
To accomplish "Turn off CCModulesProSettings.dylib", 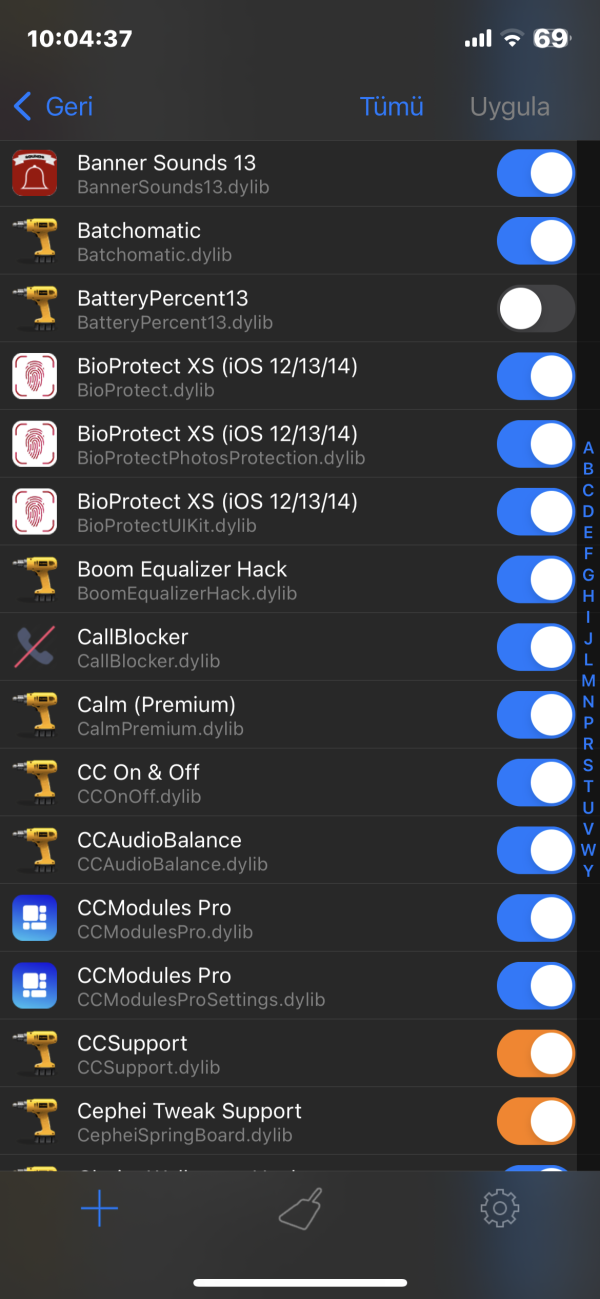I will [535, 986].
